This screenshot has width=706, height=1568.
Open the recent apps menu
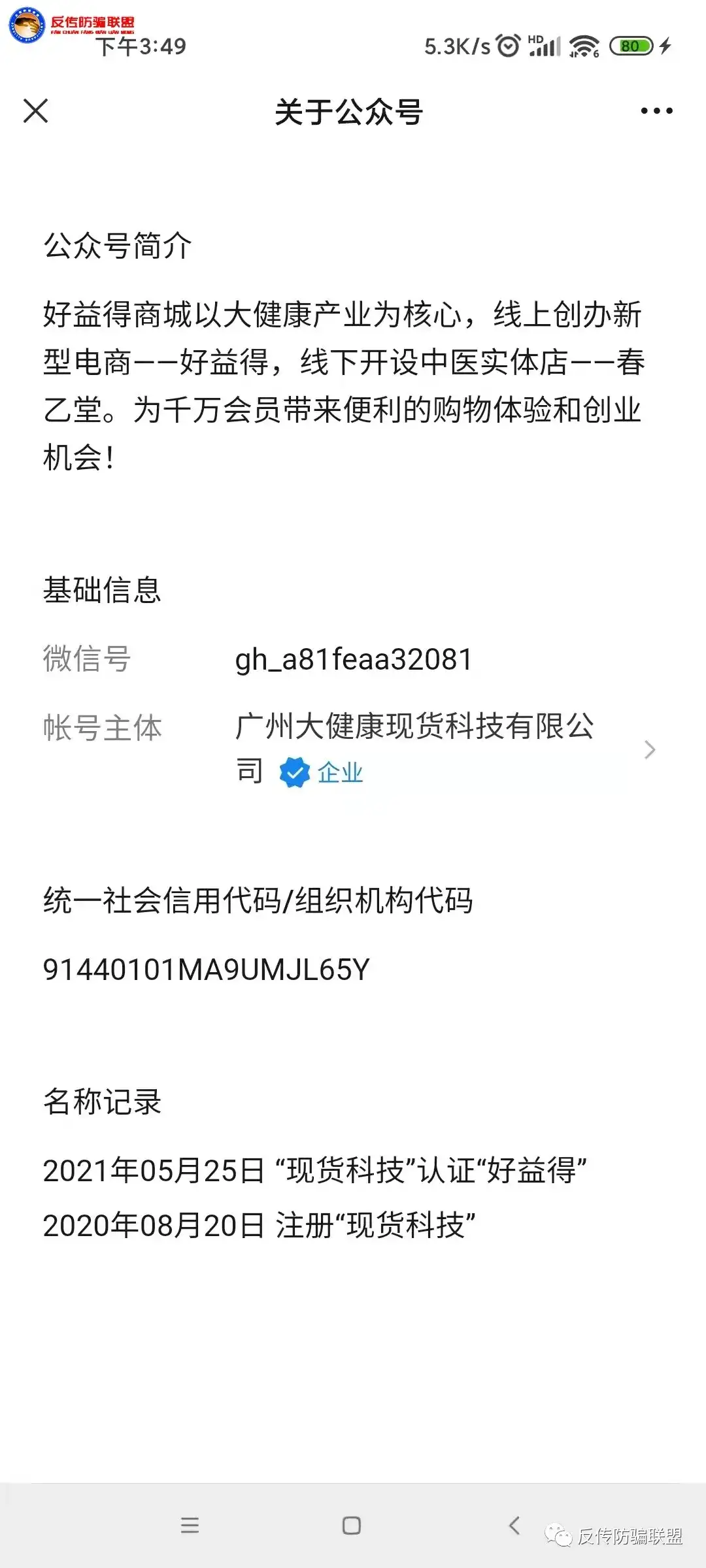[x=190, y=1526]
